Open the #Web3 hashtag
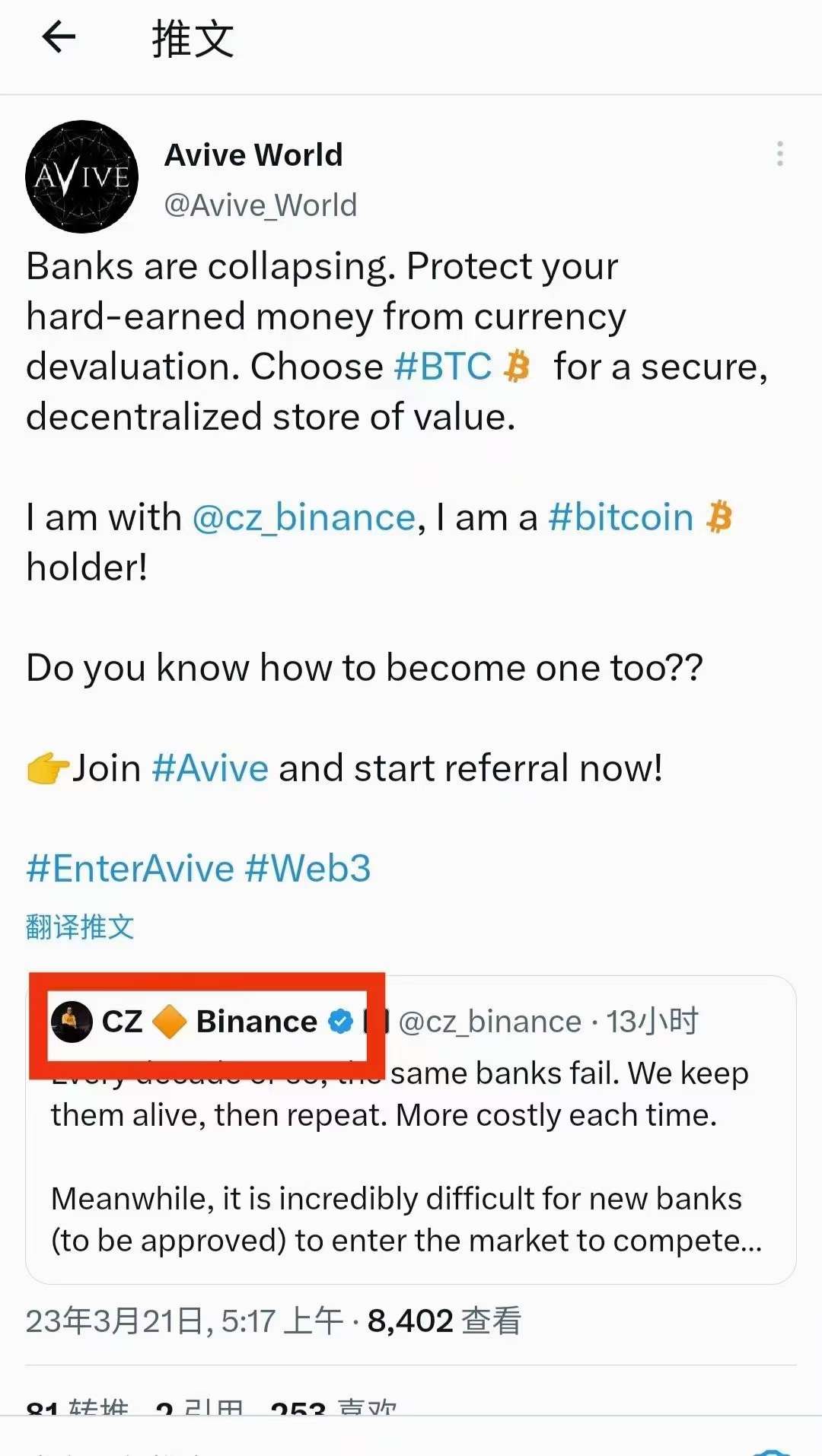This screenshot has width=822, height=1456. [308, 869]
